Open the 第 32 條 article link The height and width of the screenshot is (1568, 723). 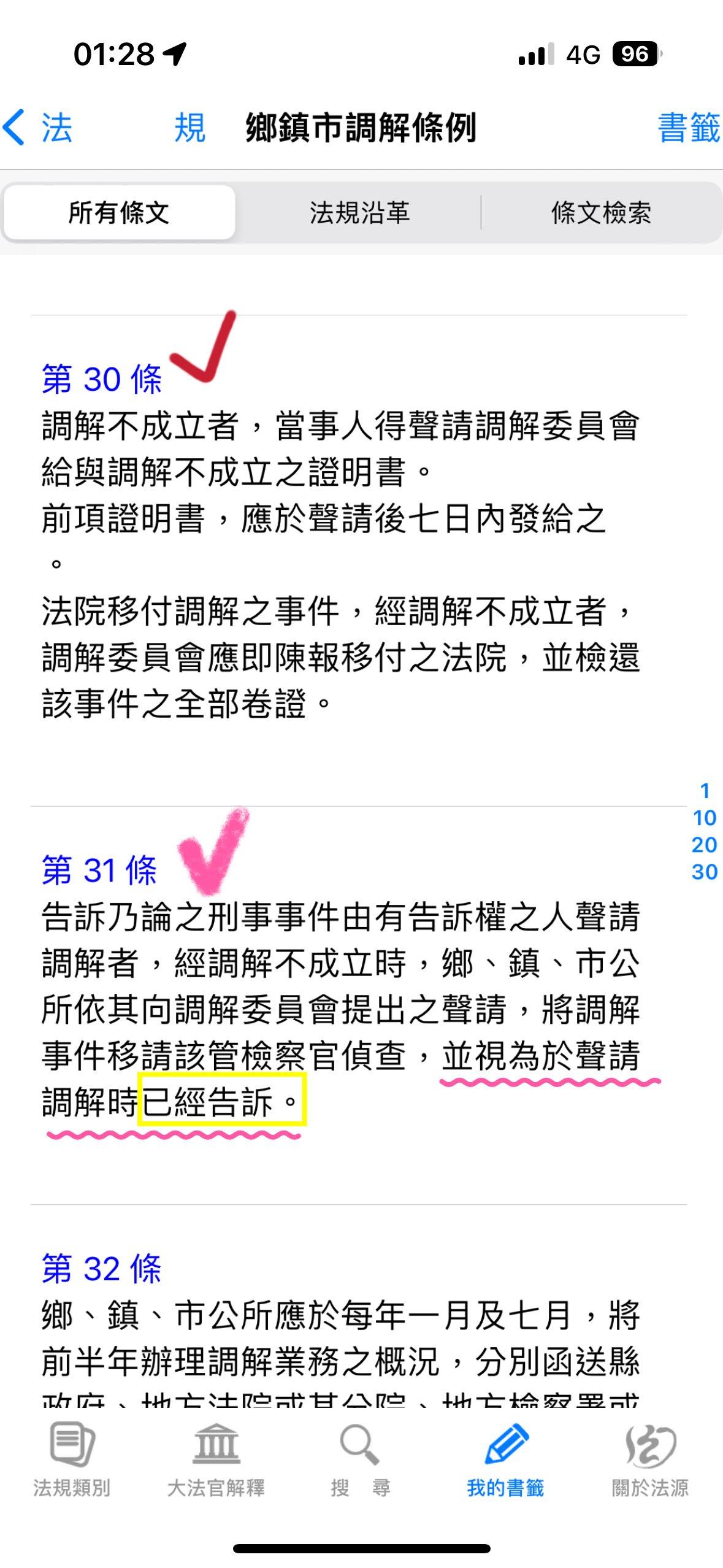[102, 1269]
